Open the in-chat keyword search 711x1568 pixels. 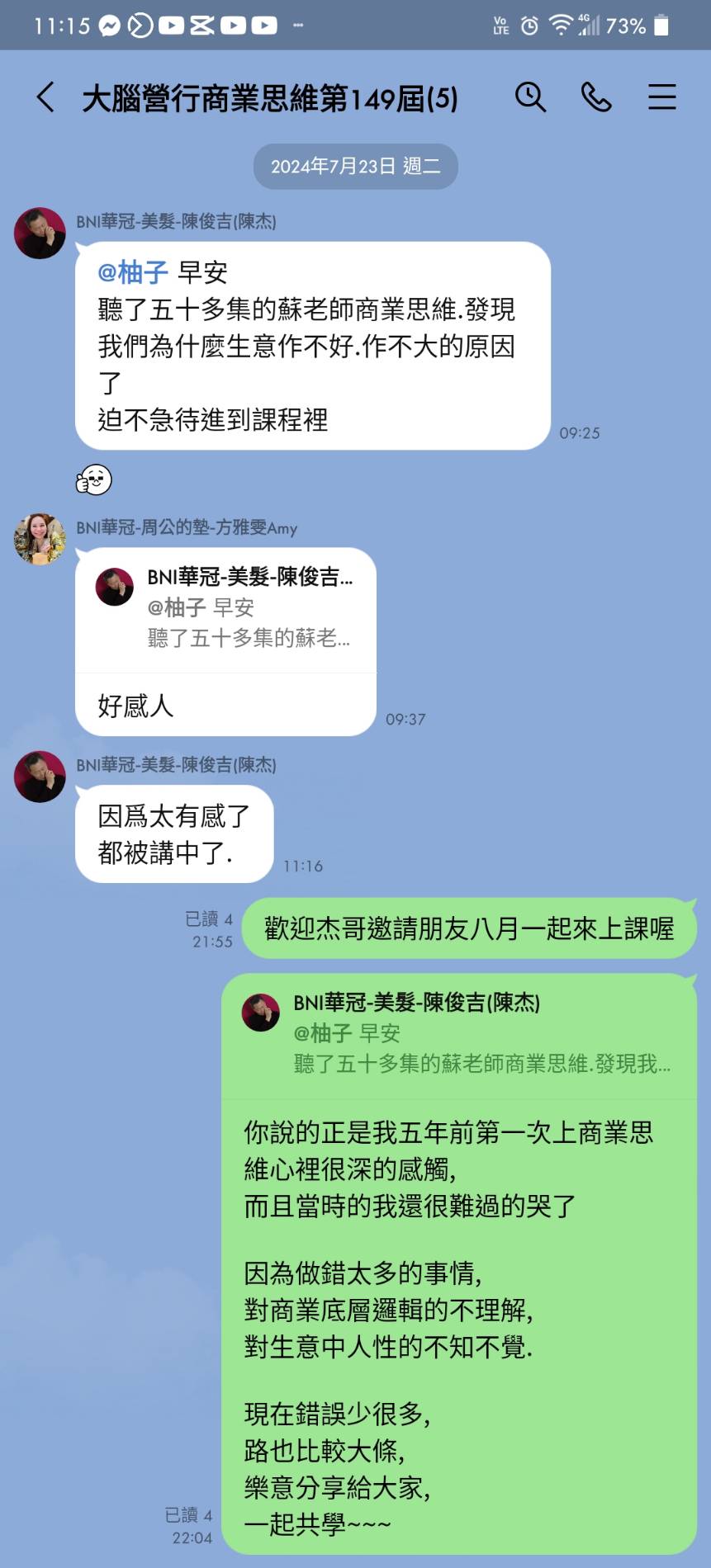(530, 97)
